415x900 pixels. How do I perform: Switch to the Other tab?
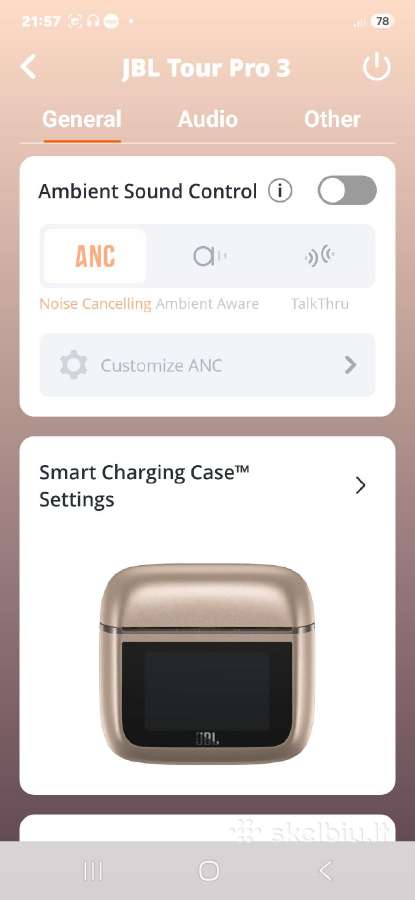point(332,119)
